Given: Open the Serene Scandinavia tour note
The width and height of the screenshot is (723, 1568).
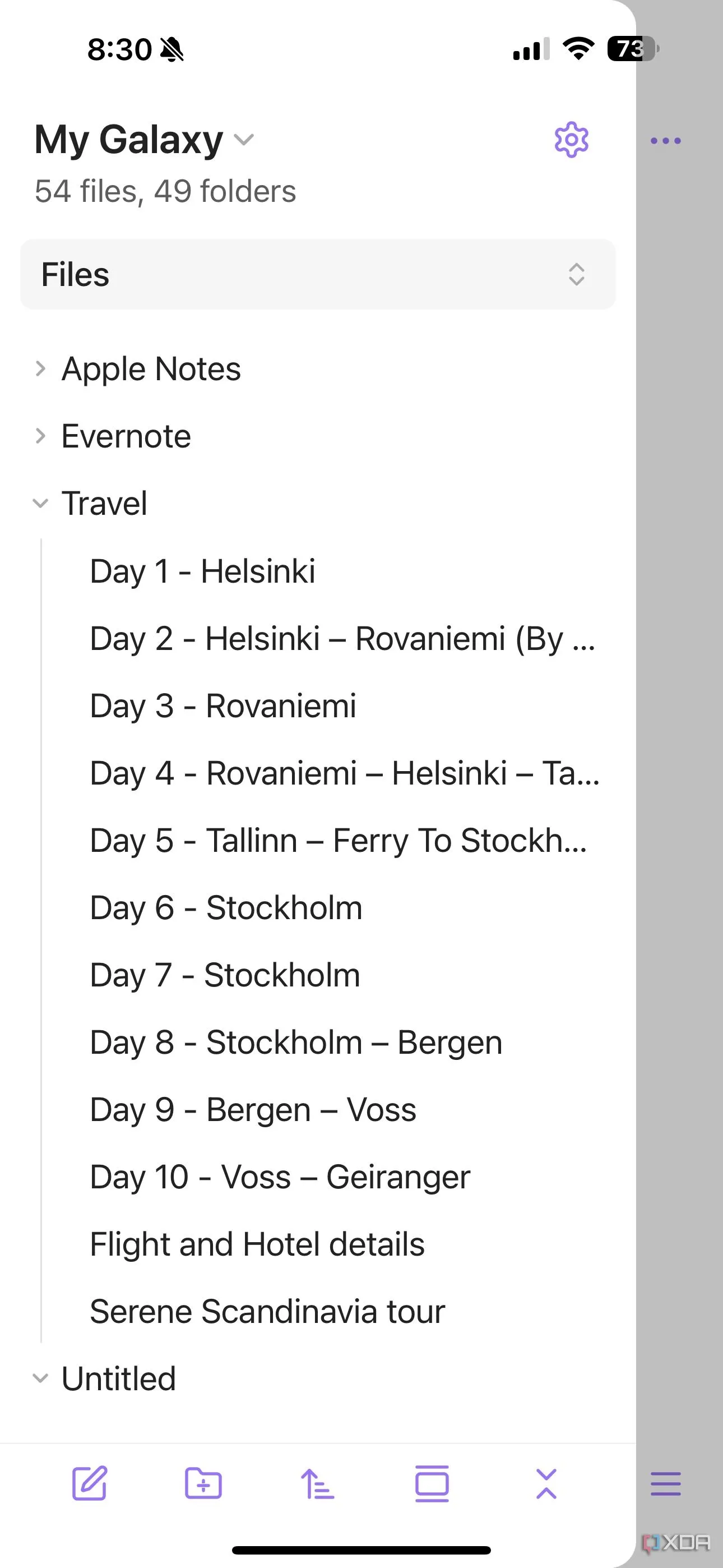Looking at the screenshot, I should coord(267,1311).
